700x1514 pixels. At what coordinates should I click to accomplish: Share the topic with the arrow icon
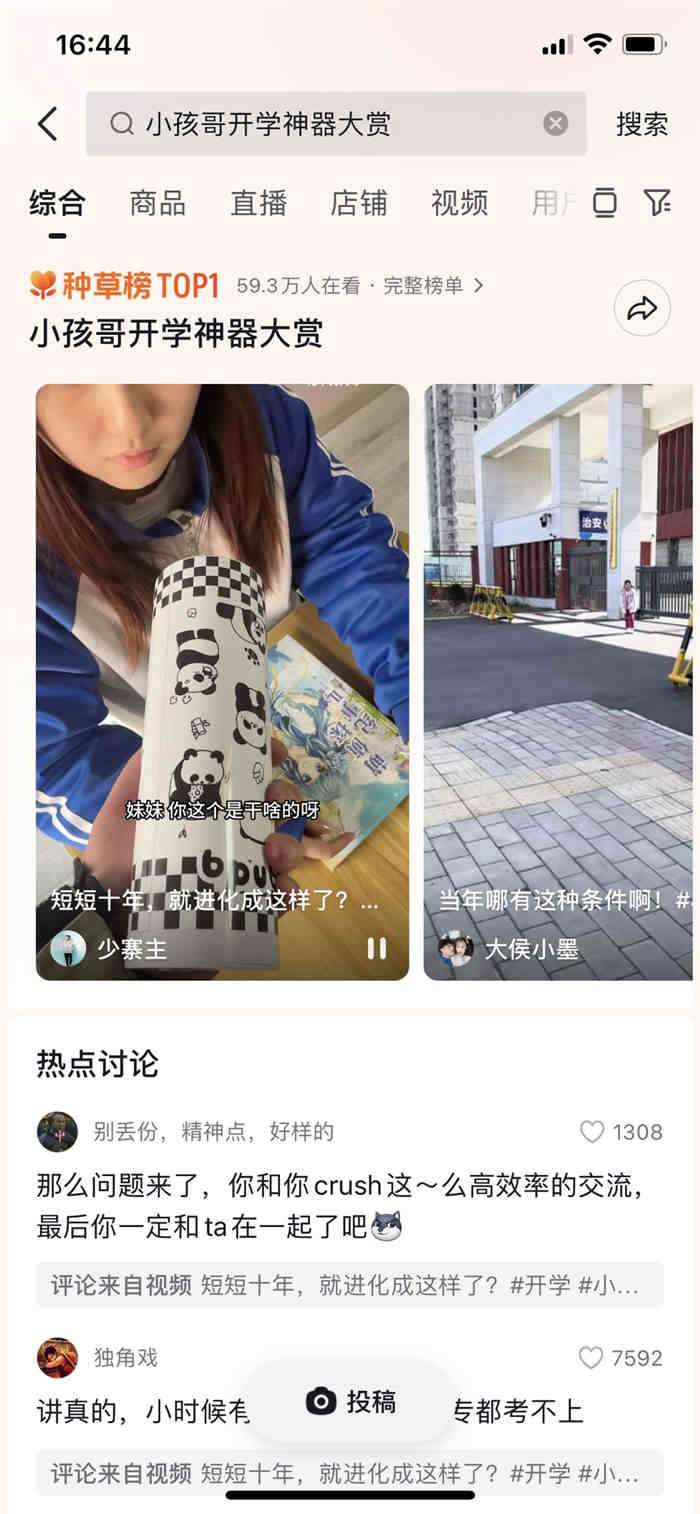click(x=641, y=309)
